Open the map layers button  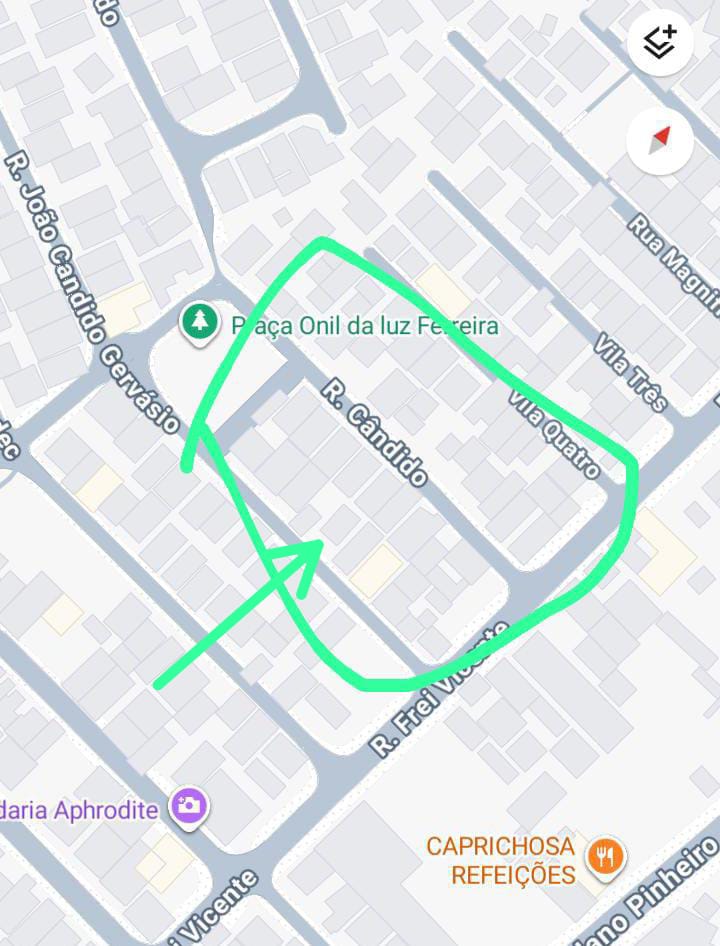660,43
